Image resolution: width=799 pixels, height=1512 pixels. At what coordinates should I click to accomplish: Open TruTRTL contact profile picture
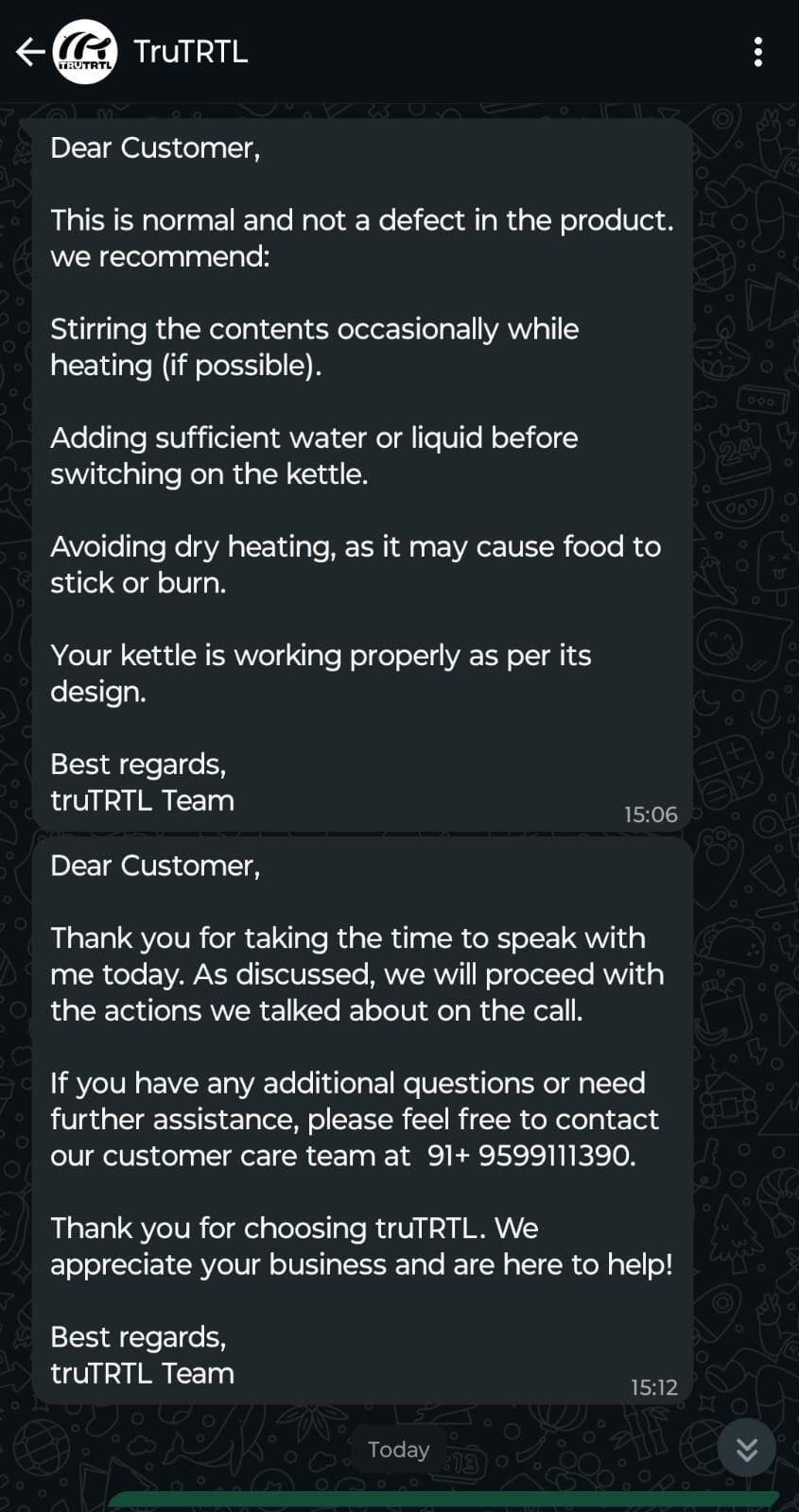click(85, 52)
